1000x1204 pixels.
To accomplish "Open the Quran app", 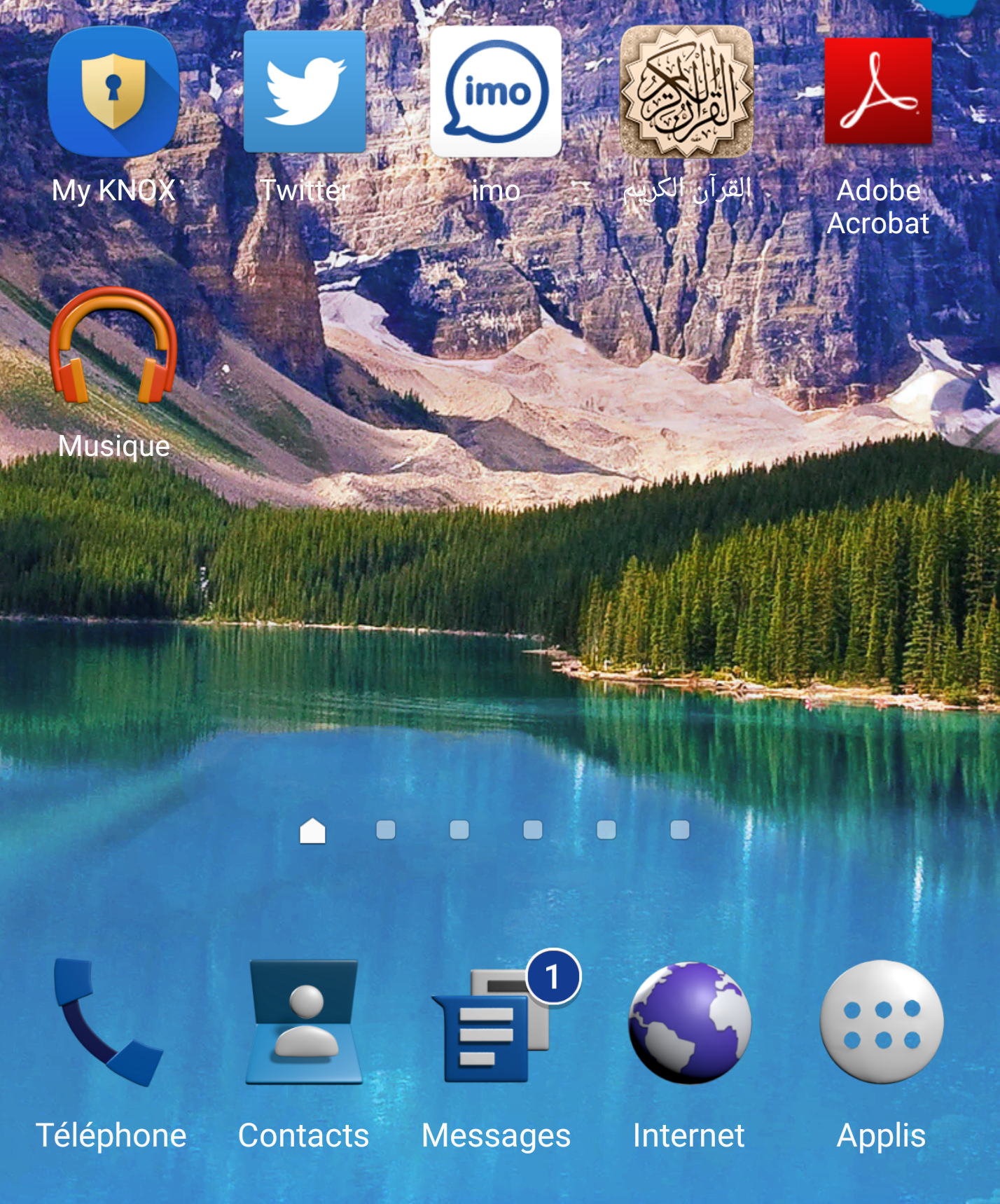I will (x=687, y=92).
